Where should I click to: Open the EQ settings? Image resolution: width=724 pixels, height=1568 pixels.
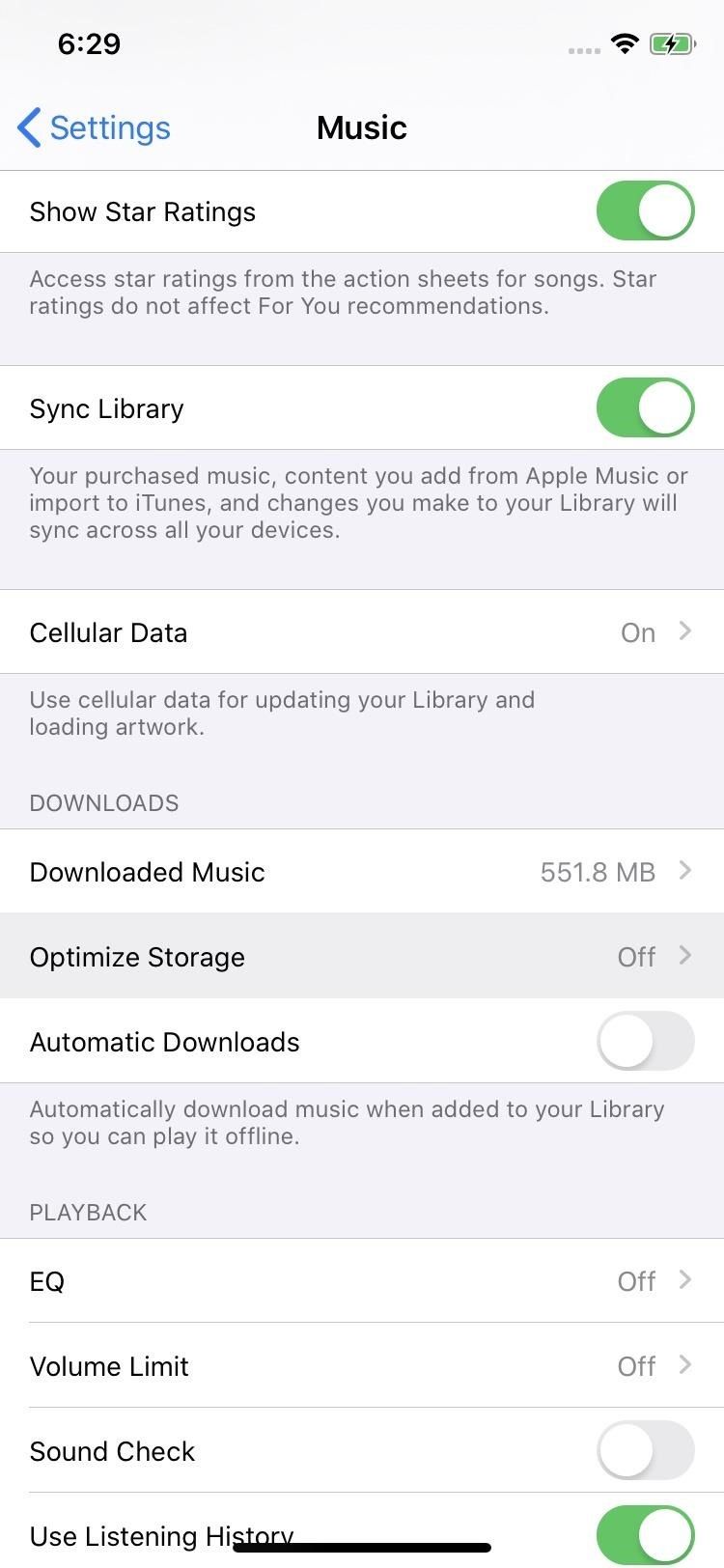coord(362,1281)
